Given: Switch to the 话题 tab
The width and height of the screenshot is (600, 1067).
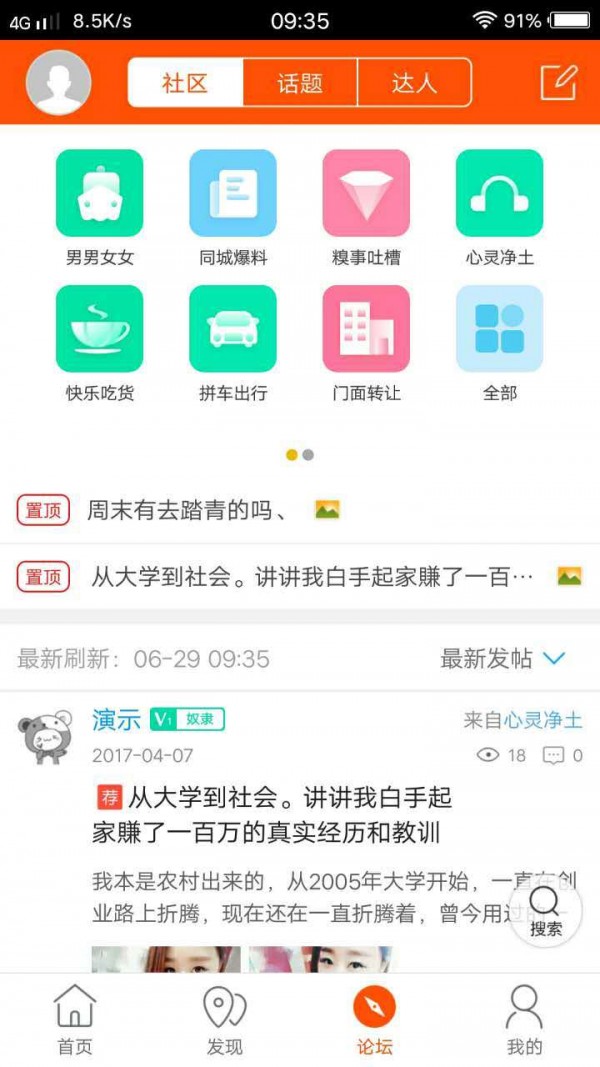Looking at the screenshot, I should point(300,83).
